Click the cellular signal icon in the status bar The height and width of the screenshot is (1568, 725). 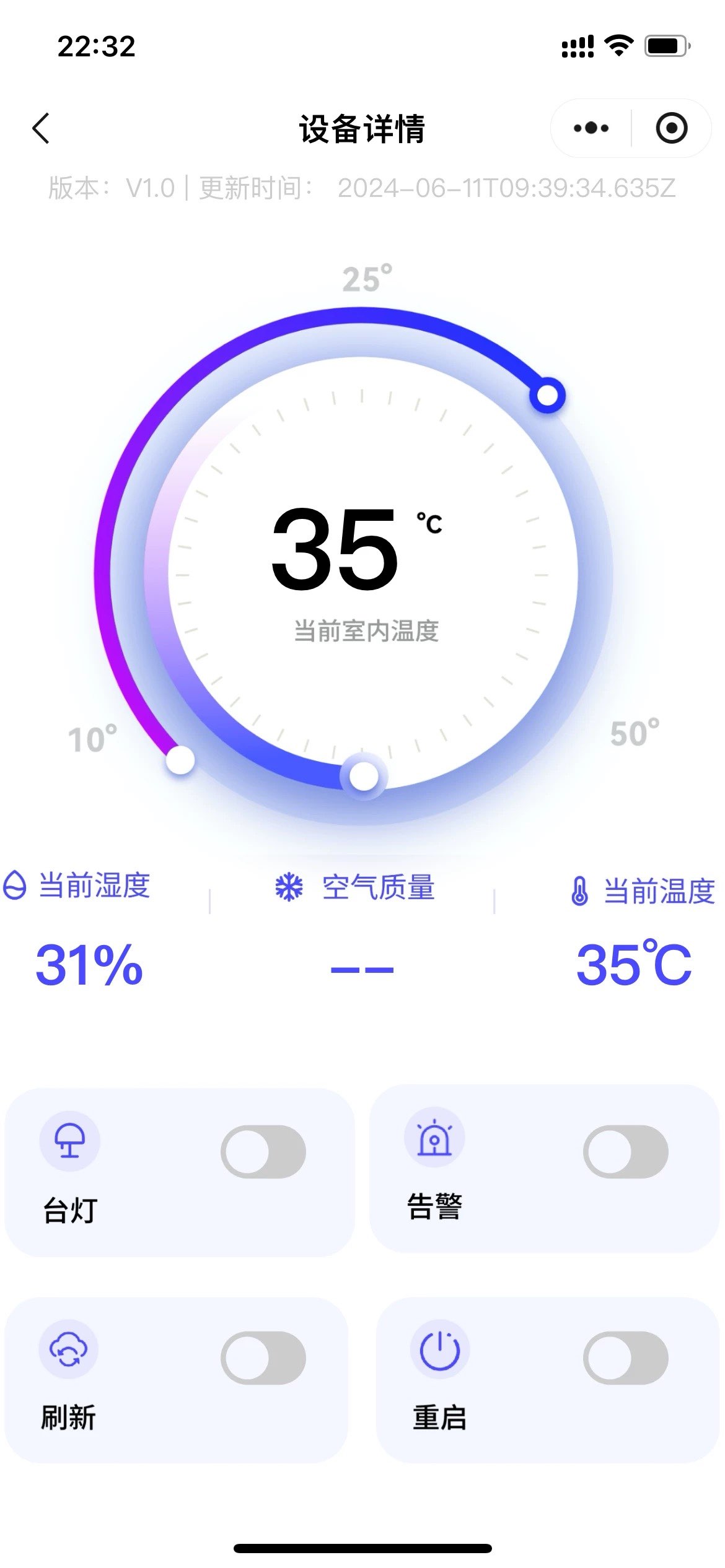[x=576, y=45]
